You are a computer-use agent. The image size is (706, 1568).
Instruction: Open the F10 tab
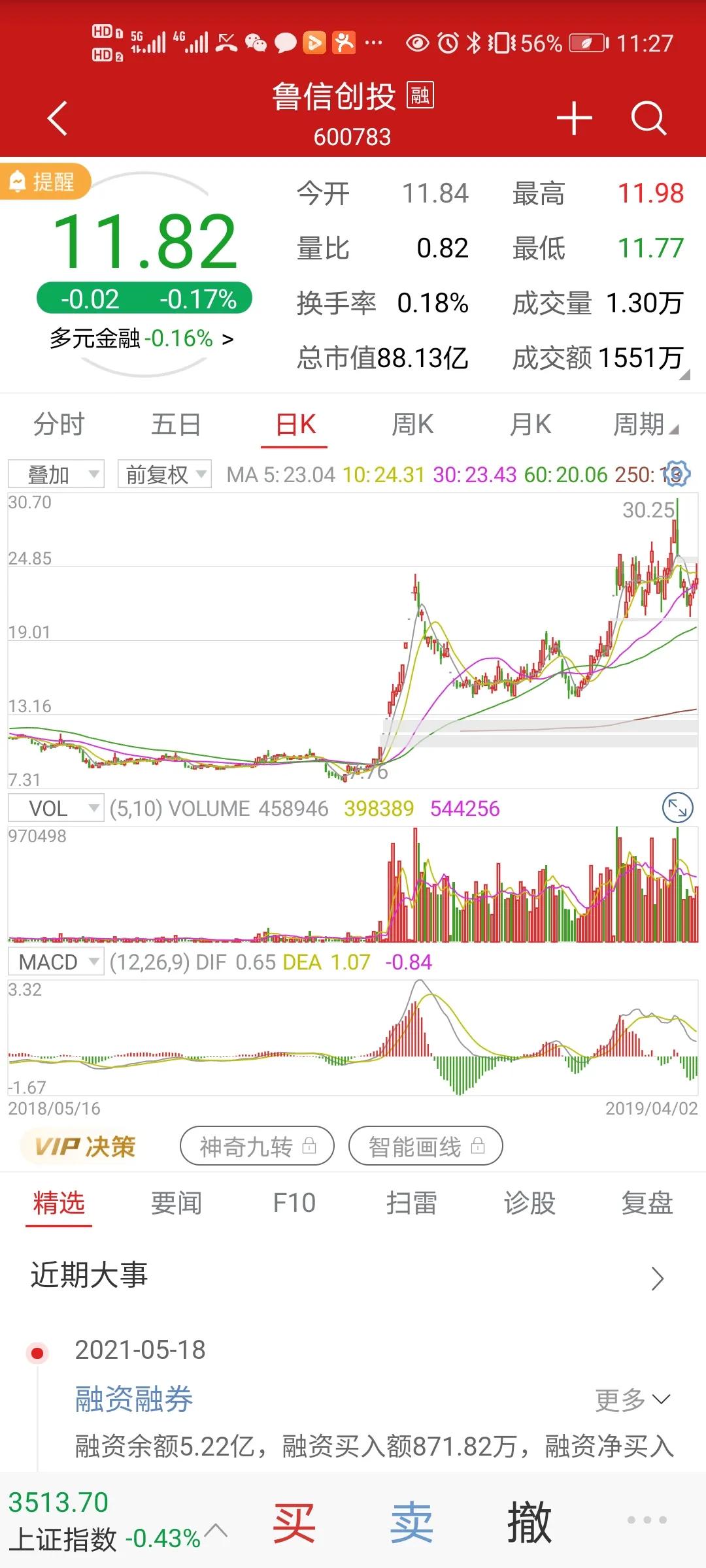click(x=295, y=1203)
